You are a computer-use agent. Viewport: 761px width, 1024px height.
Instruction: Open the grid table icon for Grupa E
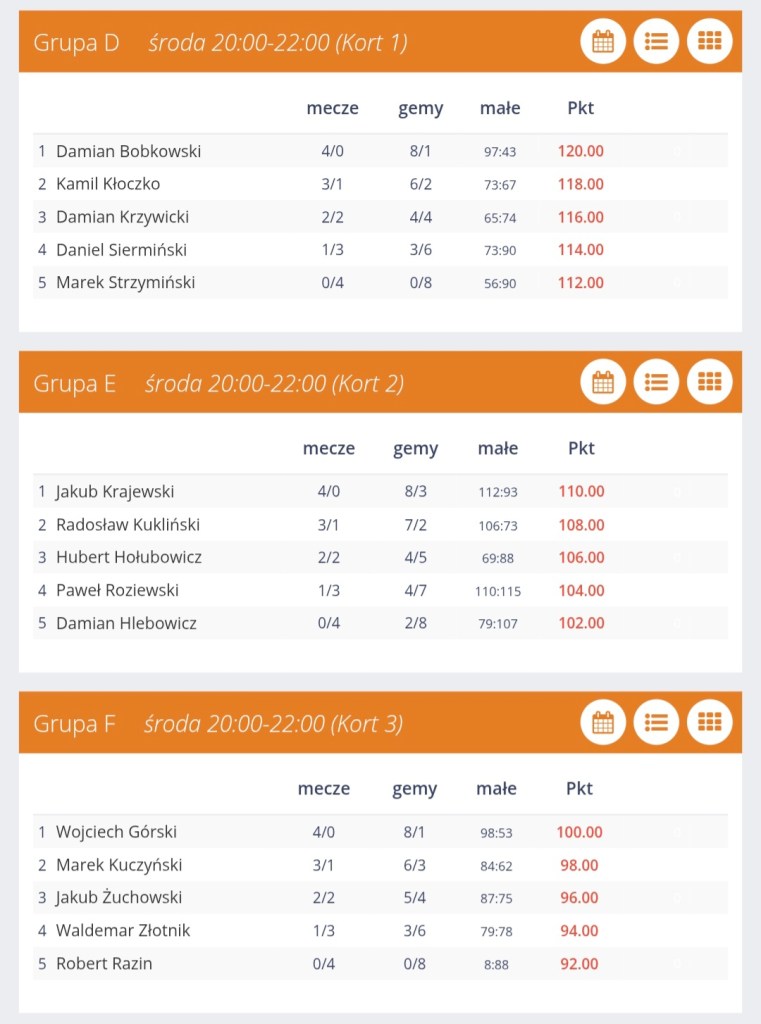709,382
